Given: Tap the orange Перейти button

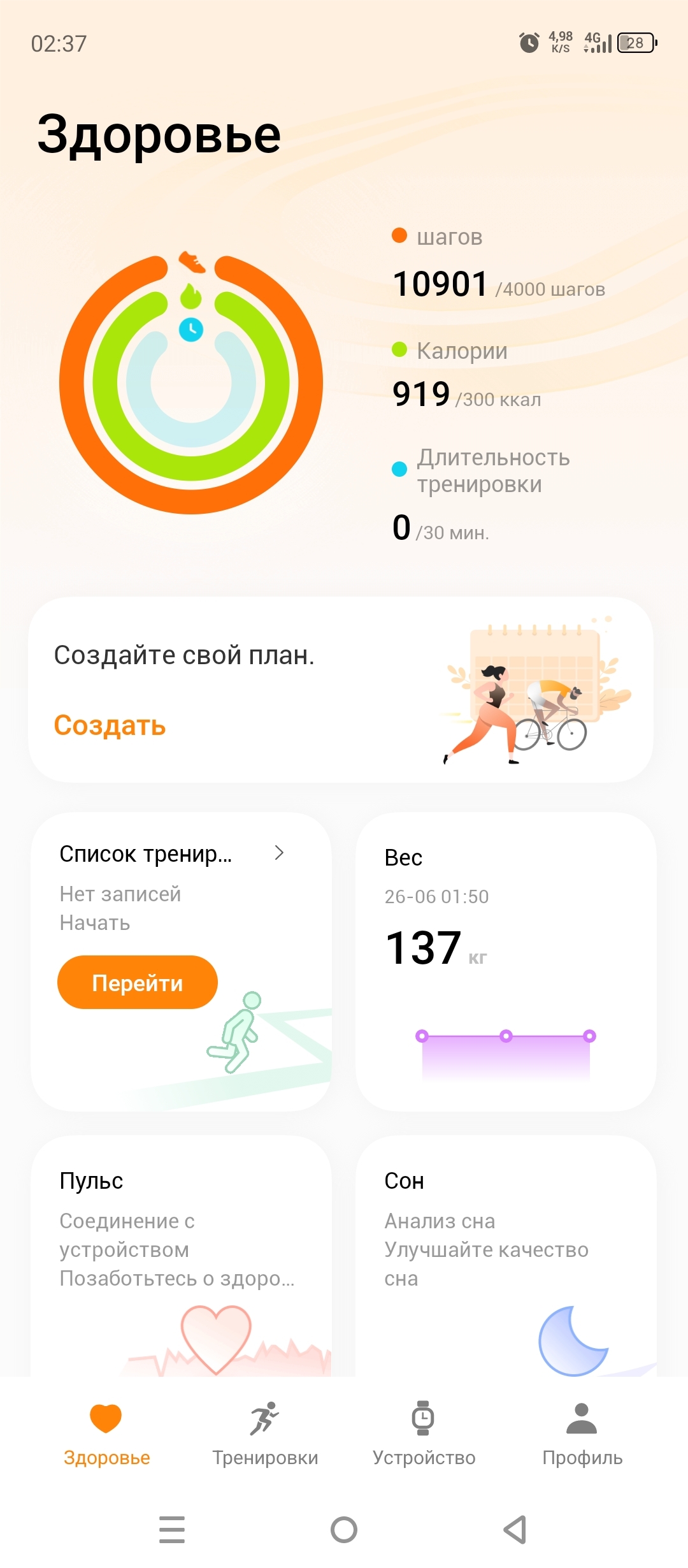Looking at the screenshot, I should pos(138,983).
